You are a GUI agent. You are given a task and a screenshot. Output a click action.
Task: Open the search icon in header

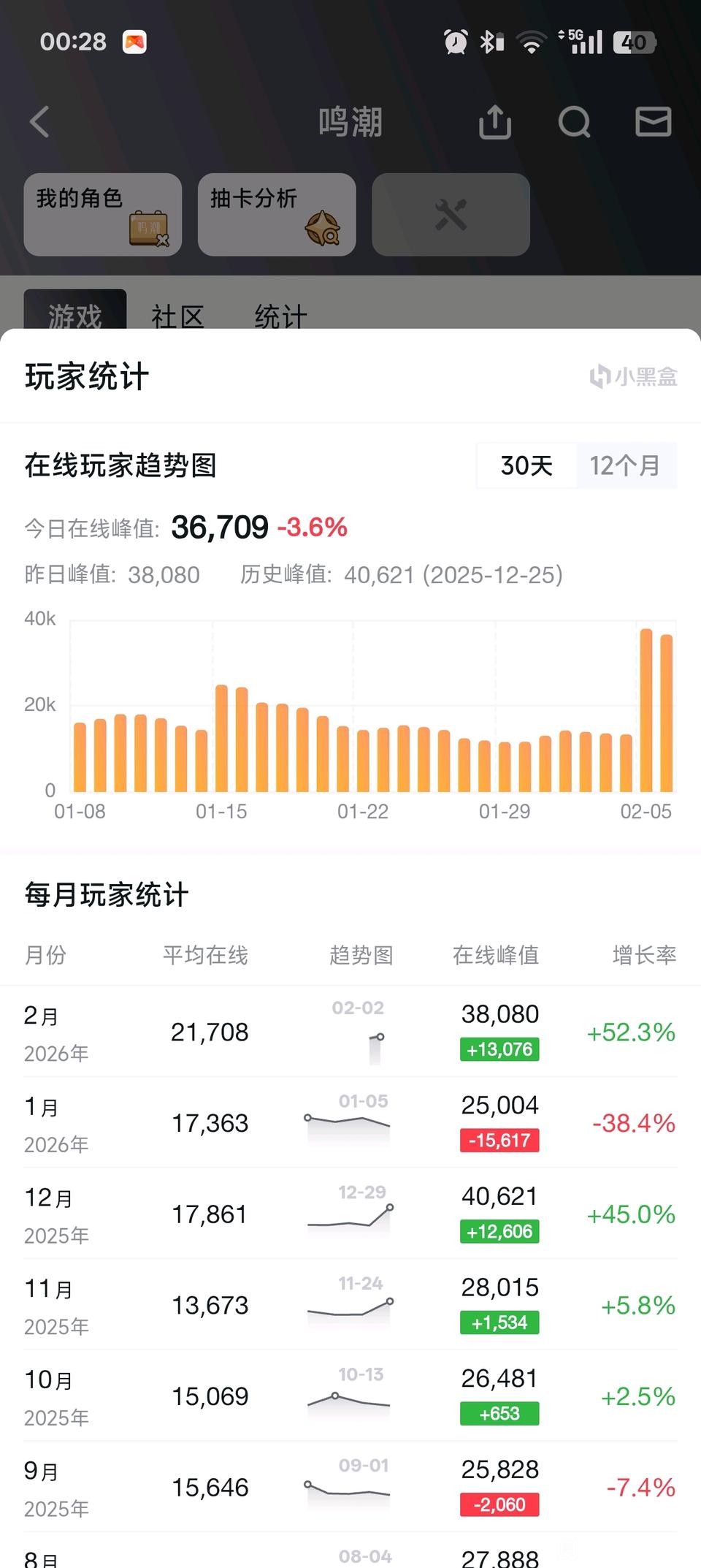(574, 121)
